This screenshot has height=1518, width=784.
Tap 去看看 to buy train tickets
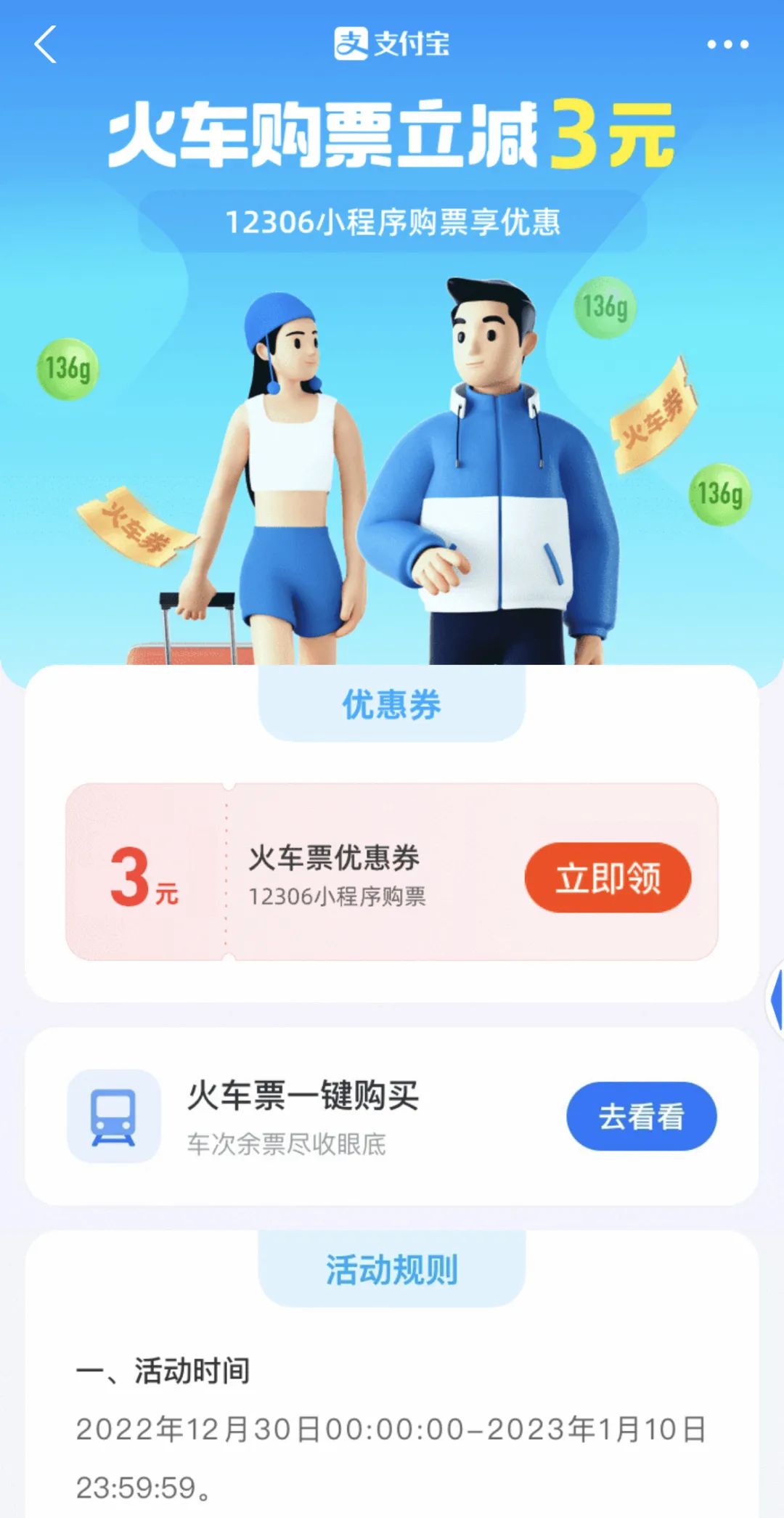tap(641, 1117)
